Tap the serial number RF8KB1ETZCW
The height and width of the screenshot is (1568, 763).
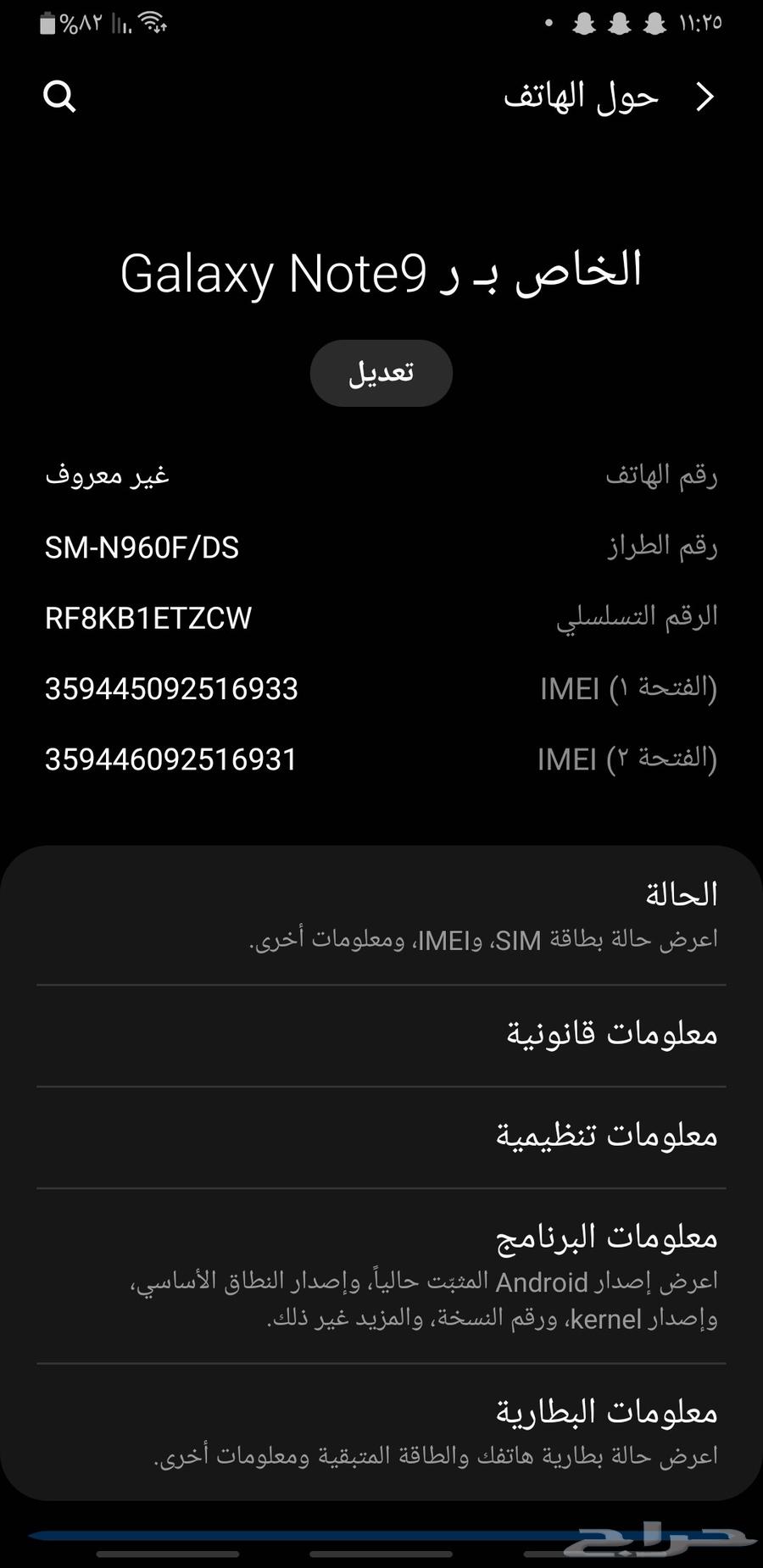[x=149, y=618]
